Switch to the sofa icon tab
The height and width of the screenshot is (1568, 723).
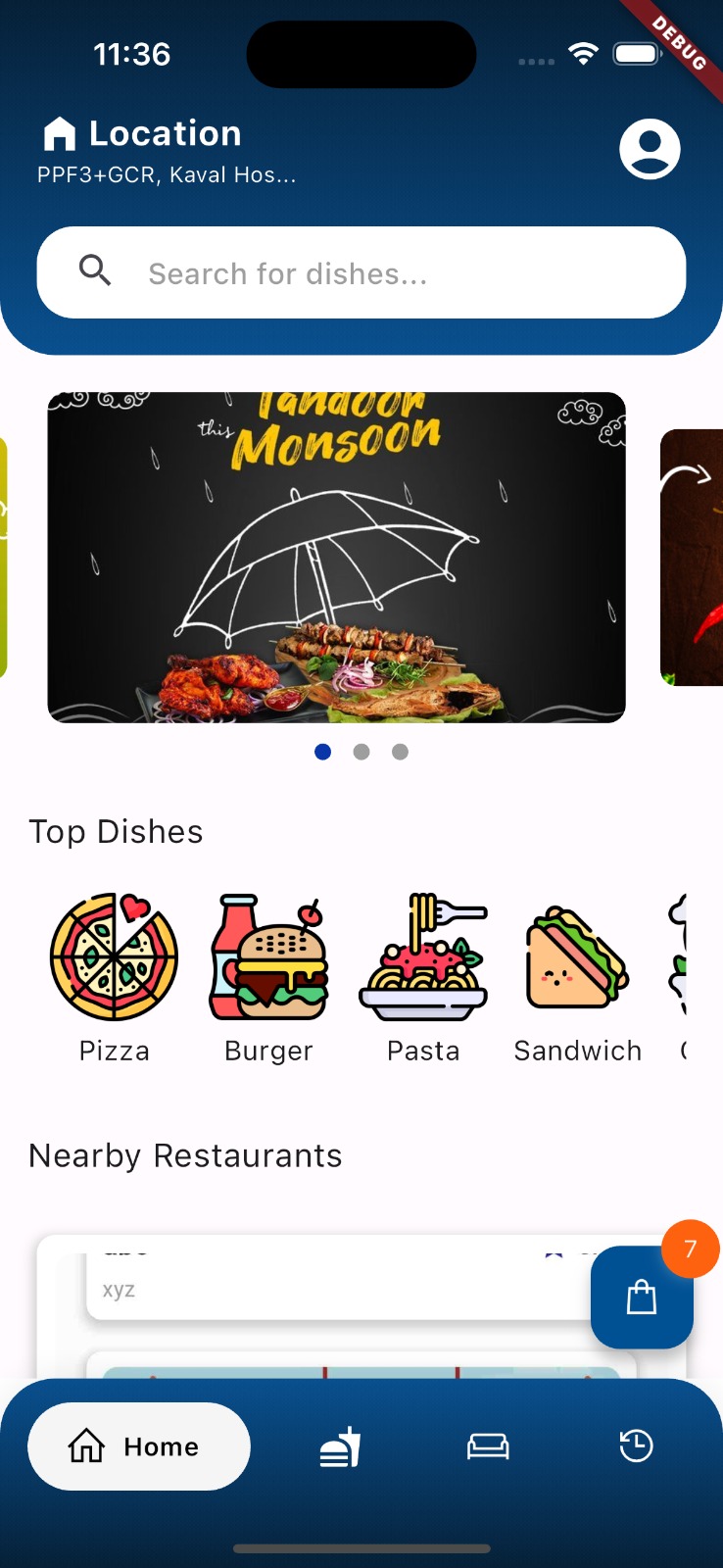(x=488, y=1446)
